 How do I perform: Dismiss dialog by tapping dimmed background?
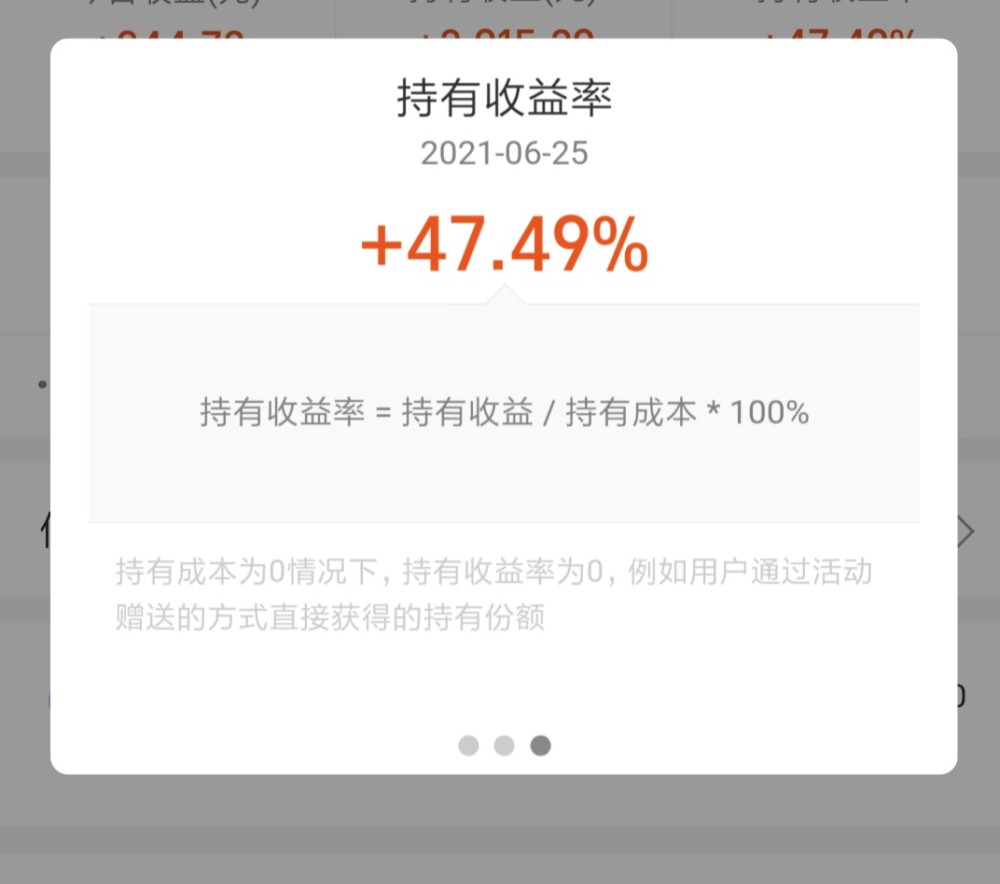click(x=500, y=830)
